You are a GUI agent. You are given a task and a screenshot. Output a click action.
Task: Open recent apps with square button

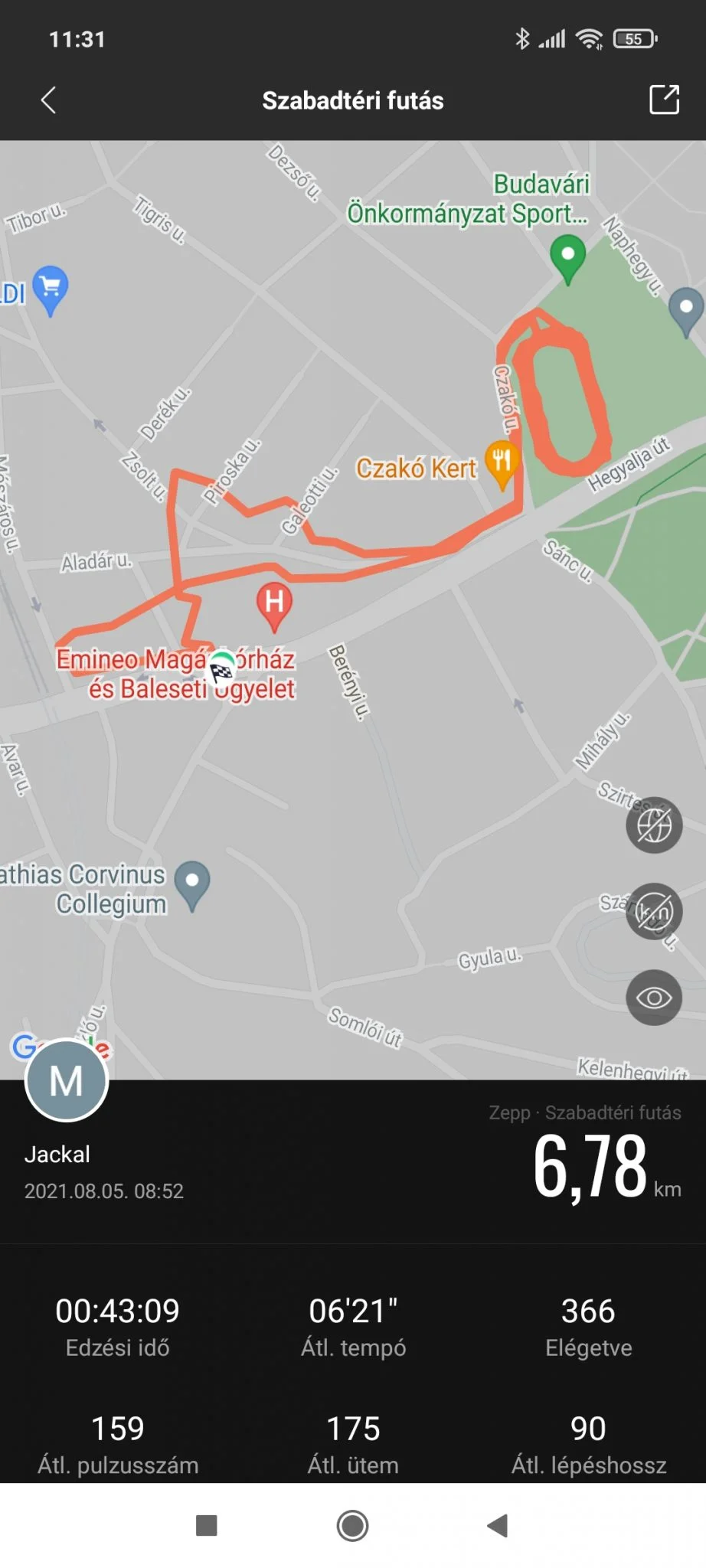(207, 1526)
